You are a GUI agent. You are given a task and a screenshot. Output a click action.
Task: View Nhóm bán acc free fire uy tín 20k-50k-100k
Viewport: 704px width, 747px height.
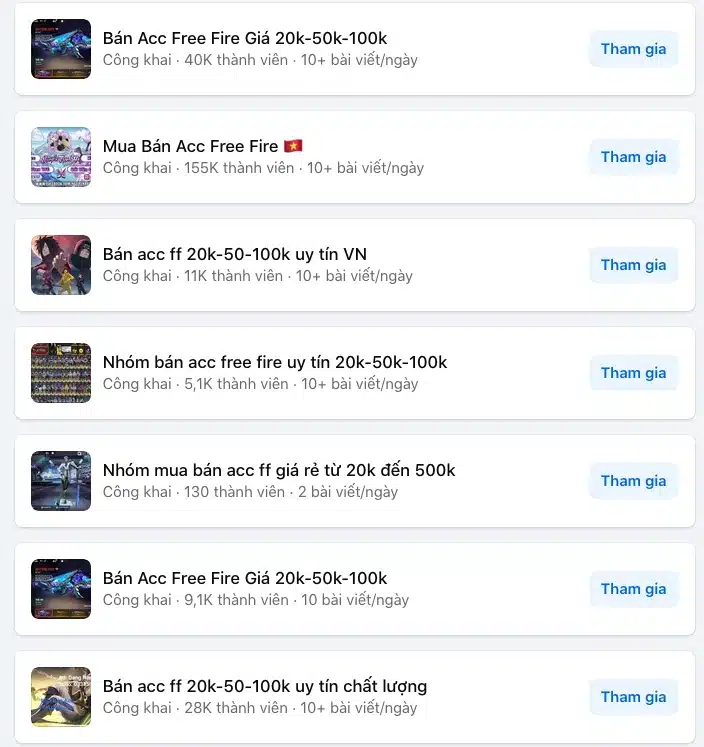pos(274,362)
